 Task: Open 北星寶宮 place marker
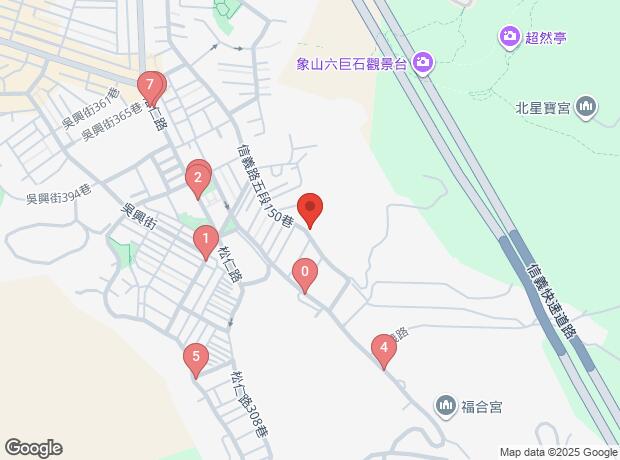point(586,107)
